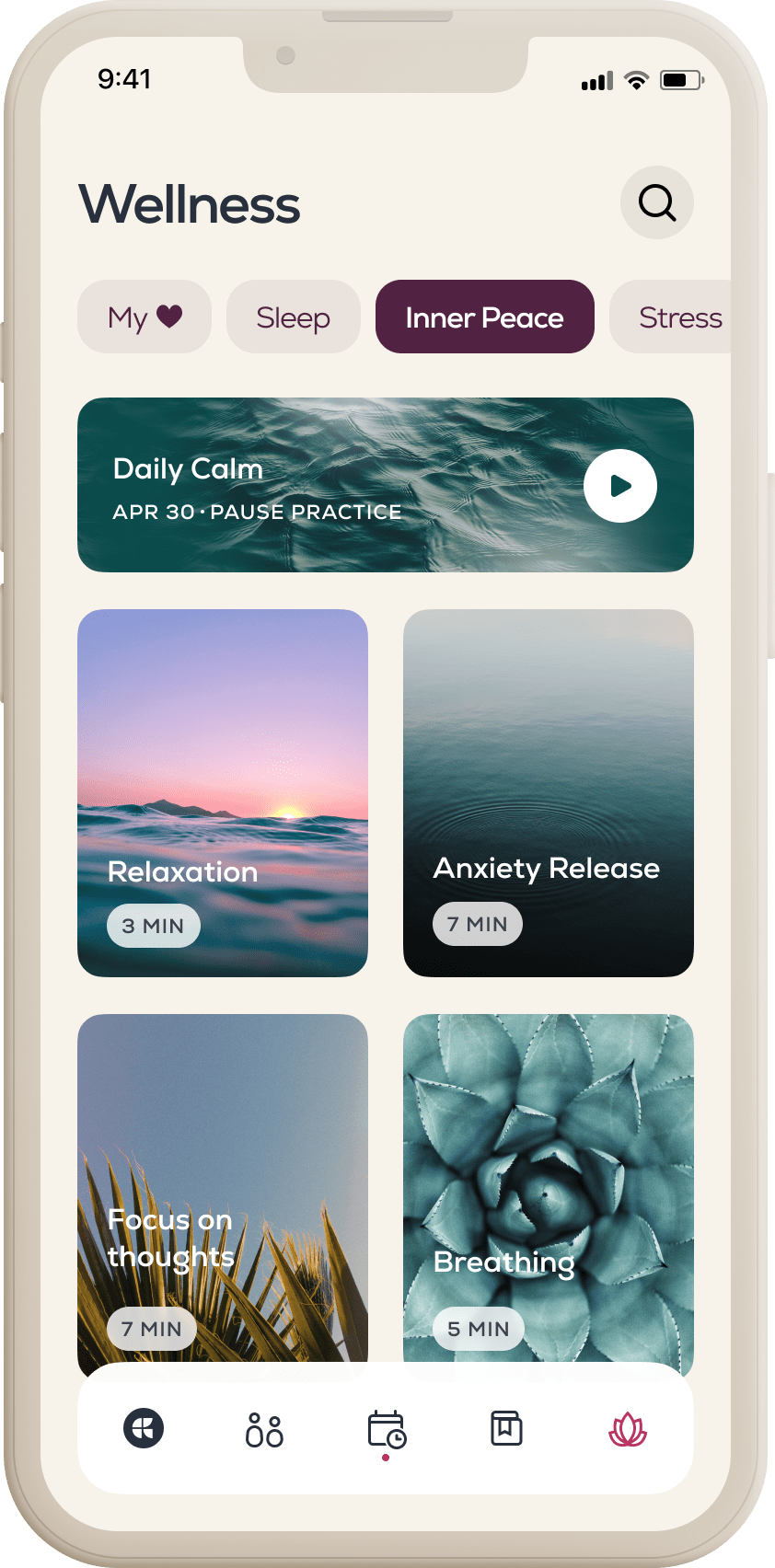Open the calendar schedule tab

(x=386, y=1430)
